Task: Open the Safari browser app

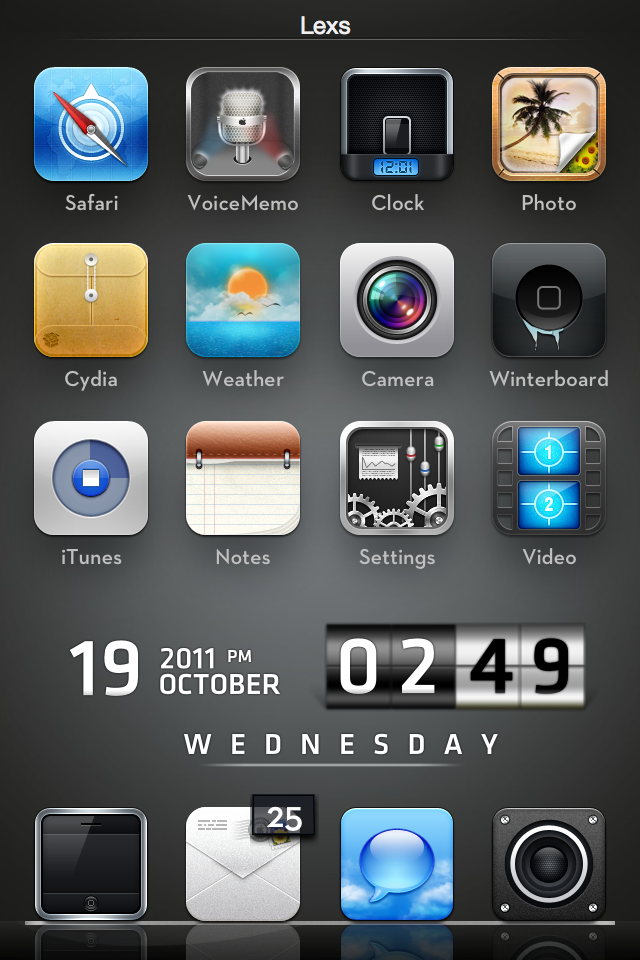Action: click(91, 124)
